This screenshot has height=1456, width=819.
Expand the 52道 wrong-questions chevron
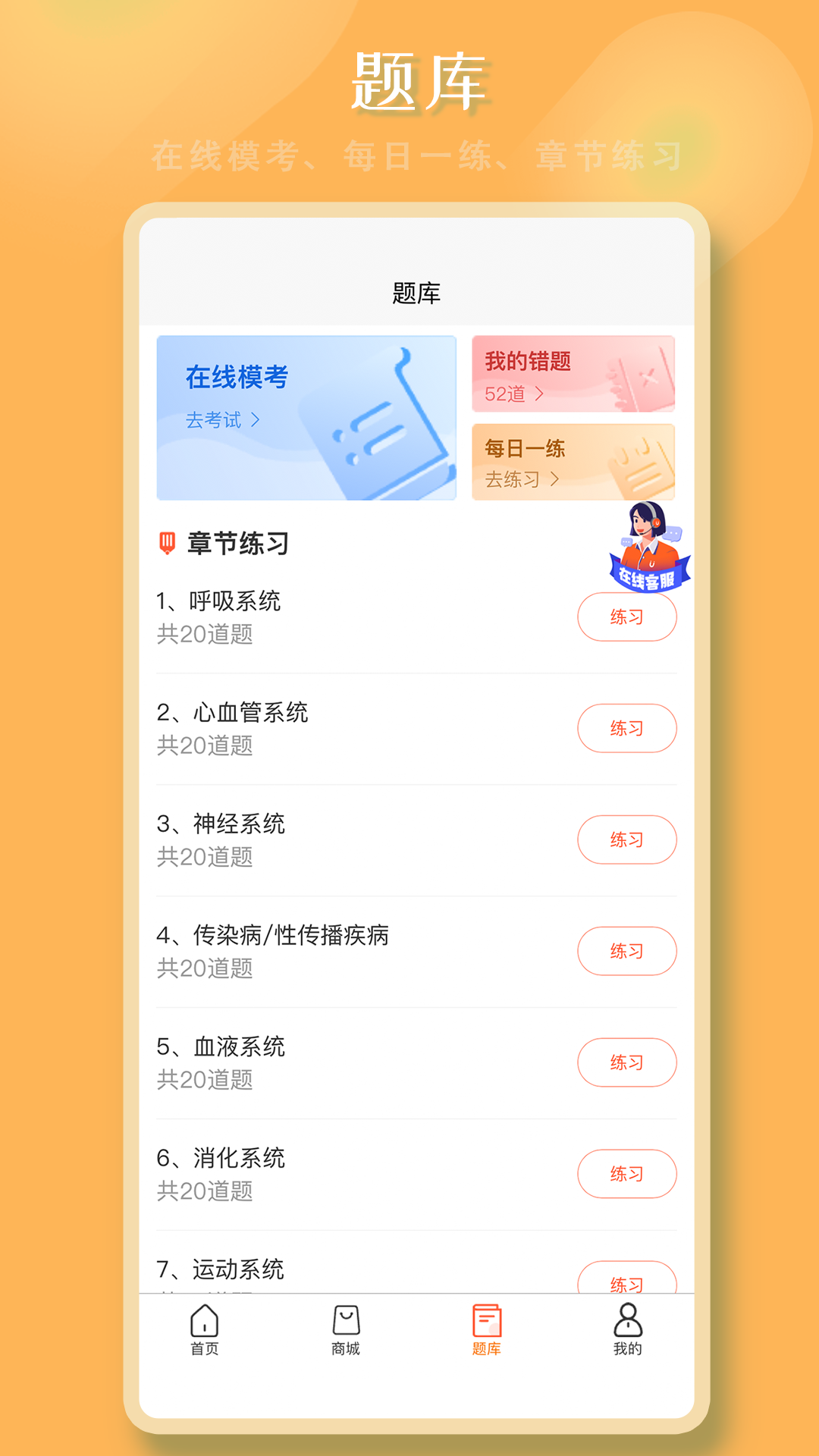coord(513,394)
